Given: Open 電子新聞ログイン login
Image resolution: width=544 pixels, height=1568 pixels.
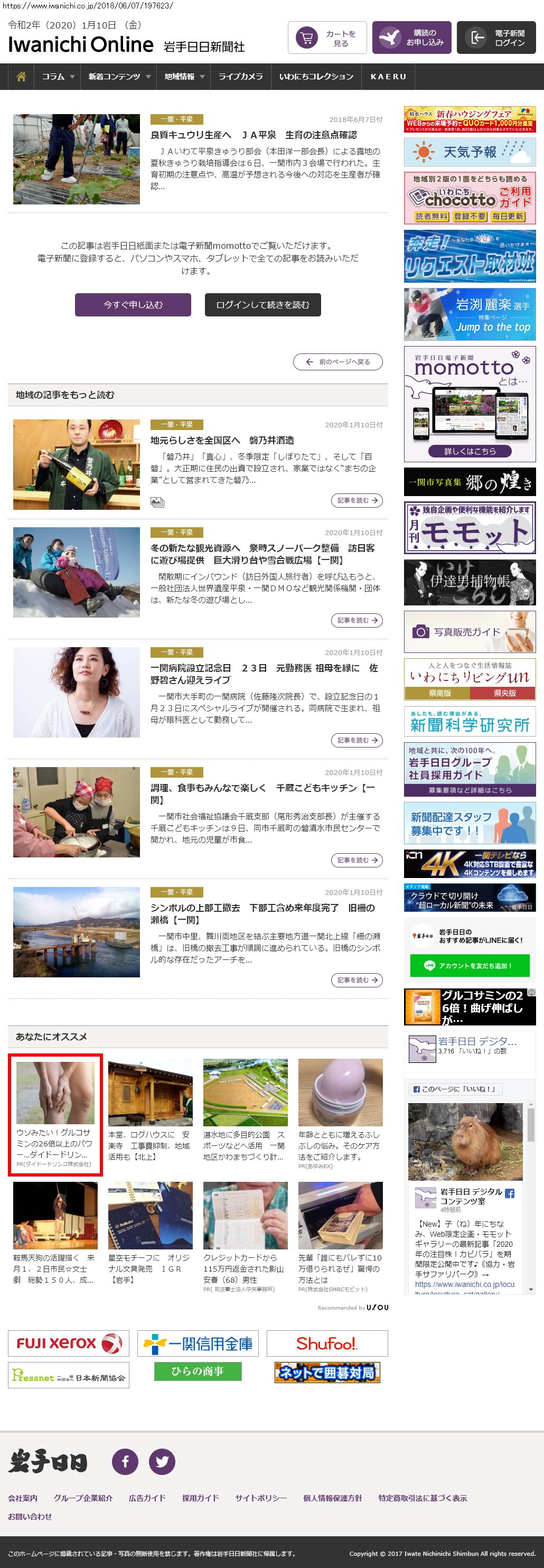Looking at the screenshot, I should [x=496, y=38].
